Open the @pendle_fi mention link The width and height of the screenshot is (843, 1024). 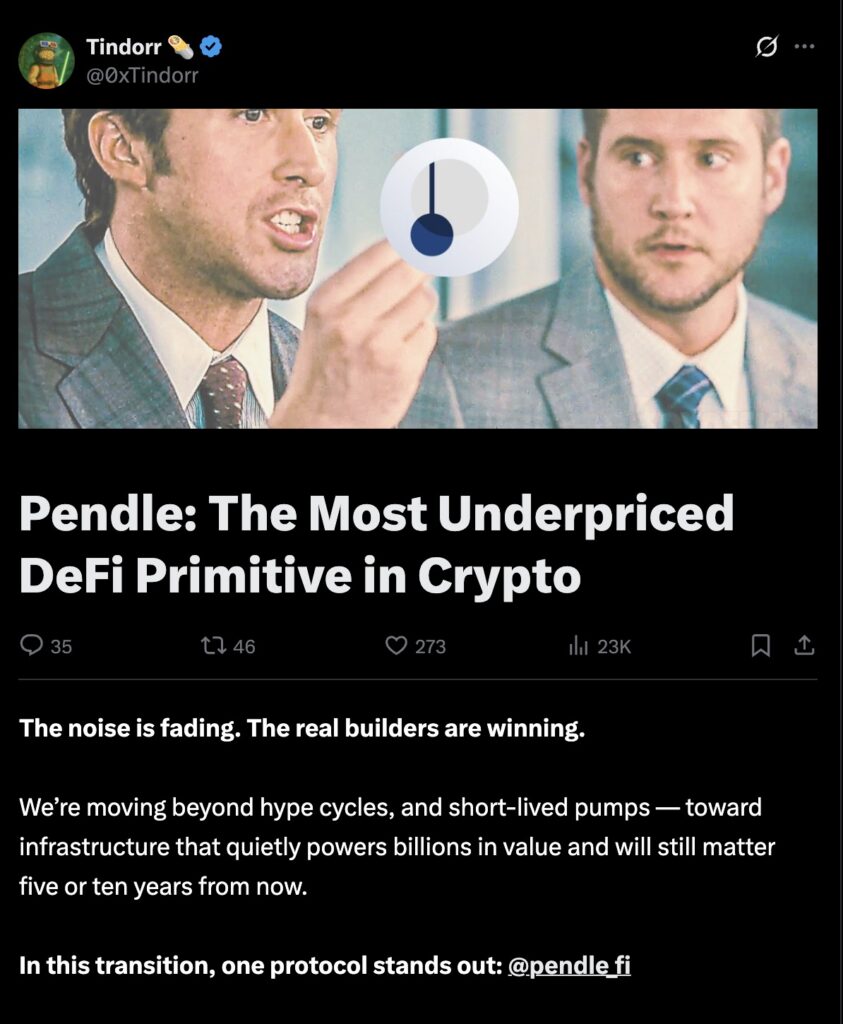pyautogui.click(x=569, y=967)
